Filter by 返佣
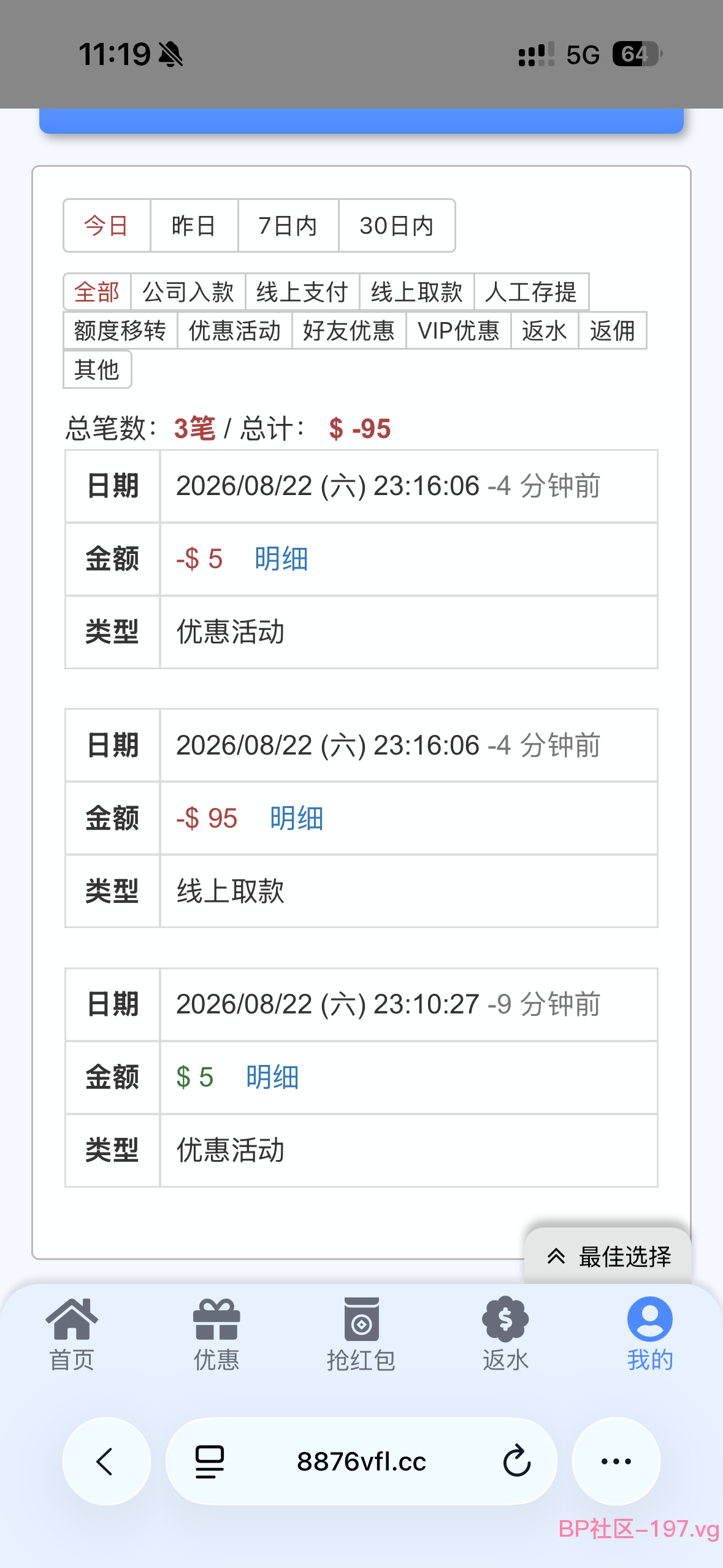723x1568 pixels. tap(613, 331)
